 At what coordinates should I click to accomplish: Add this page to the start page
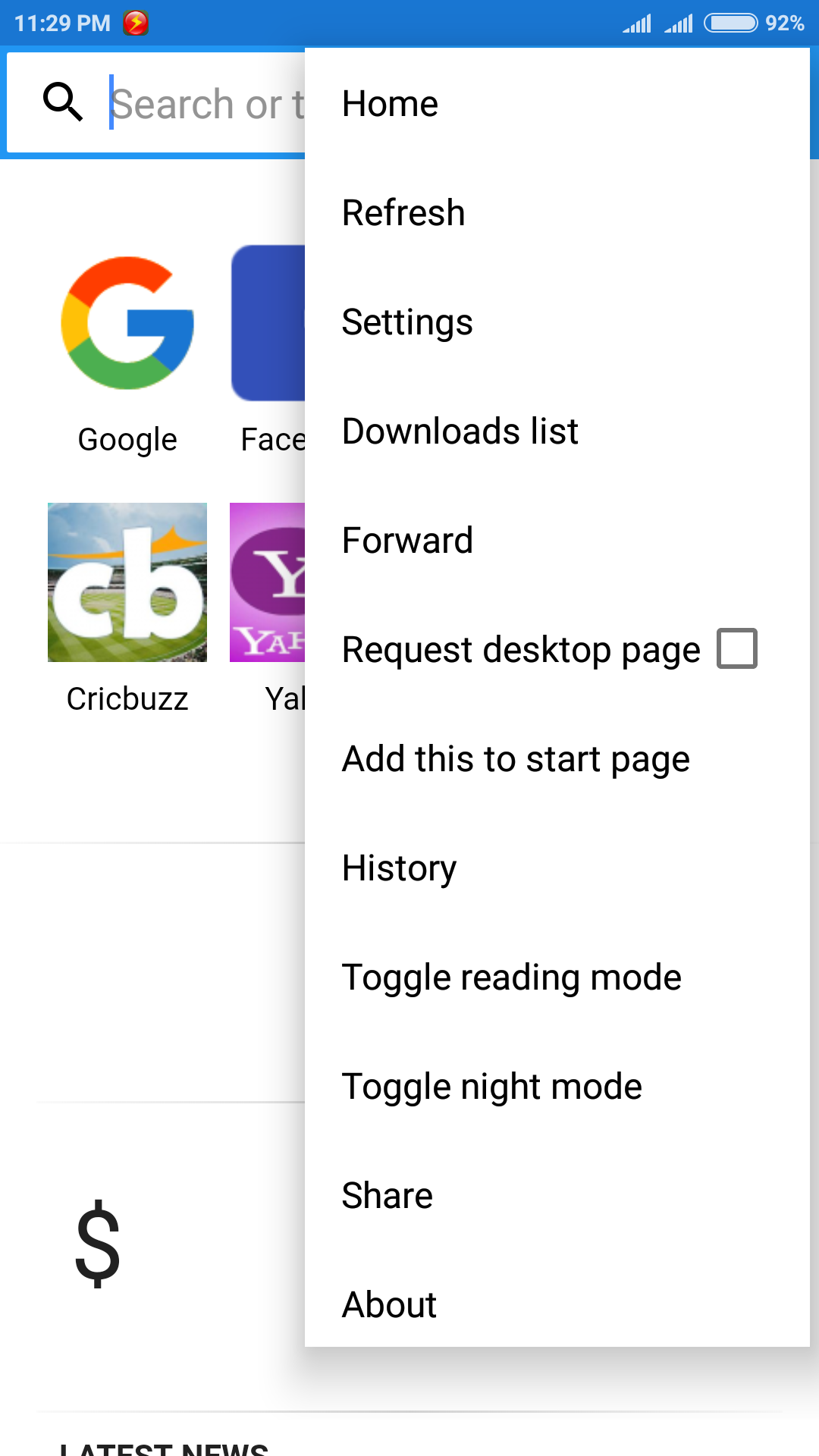click(516, 758)
